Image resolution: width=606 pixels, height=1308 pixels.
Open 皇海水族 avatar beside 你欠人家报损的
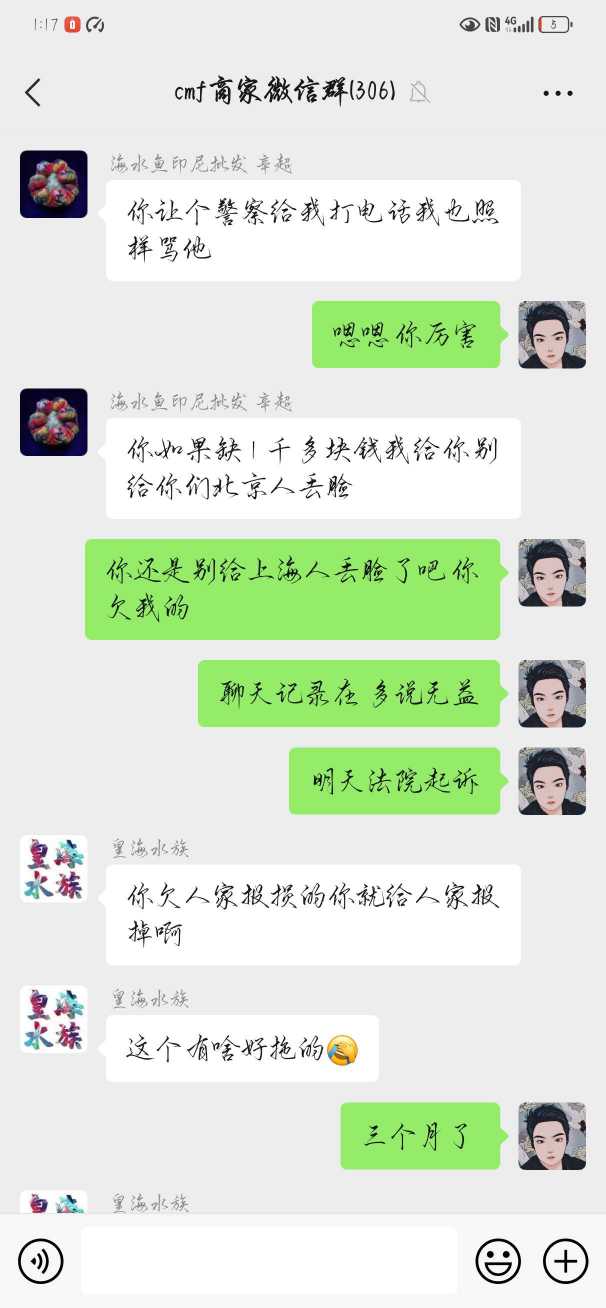point(54,868)
